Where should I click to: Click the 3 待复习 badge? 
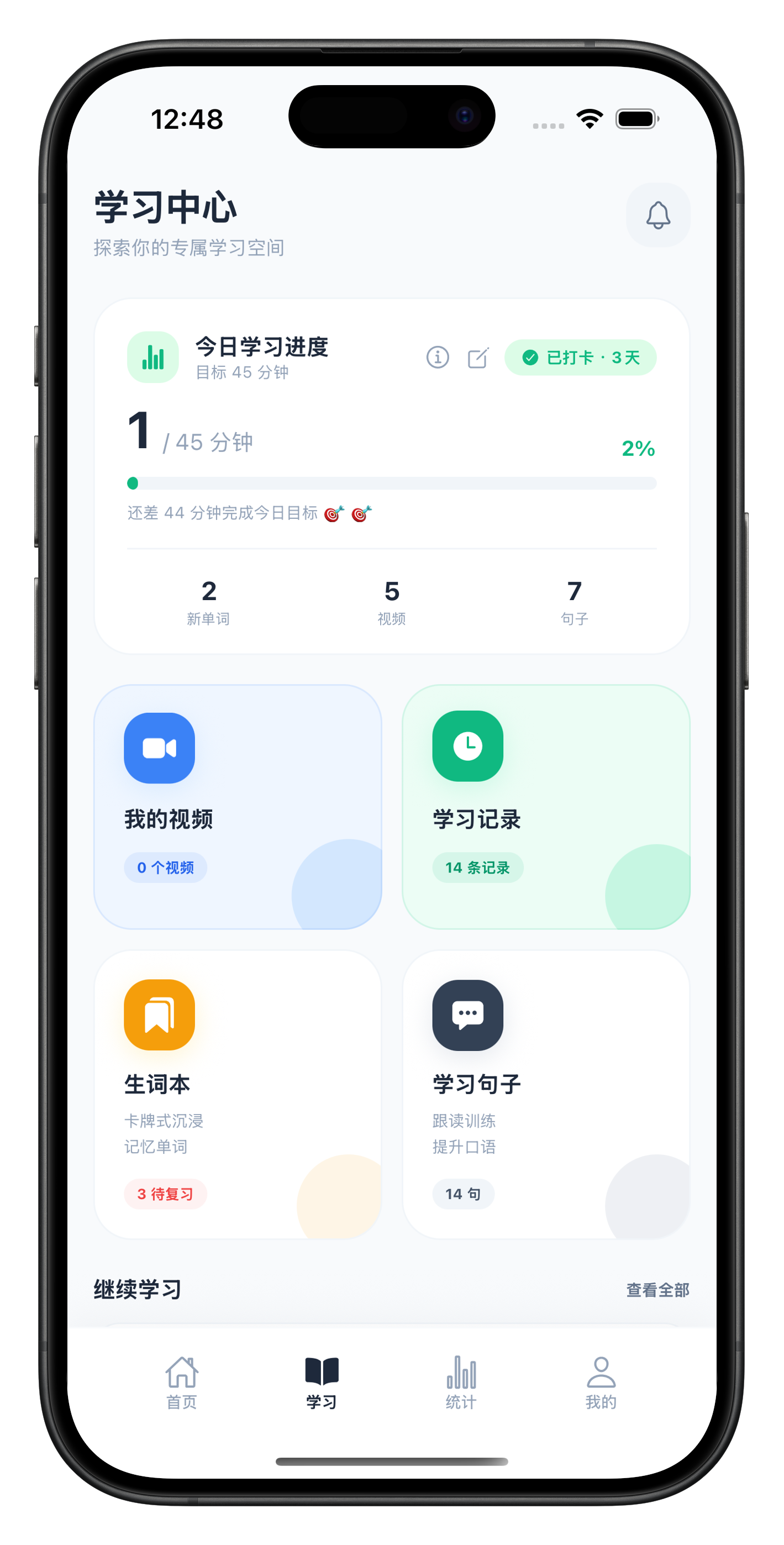[x=166, y=1194]
